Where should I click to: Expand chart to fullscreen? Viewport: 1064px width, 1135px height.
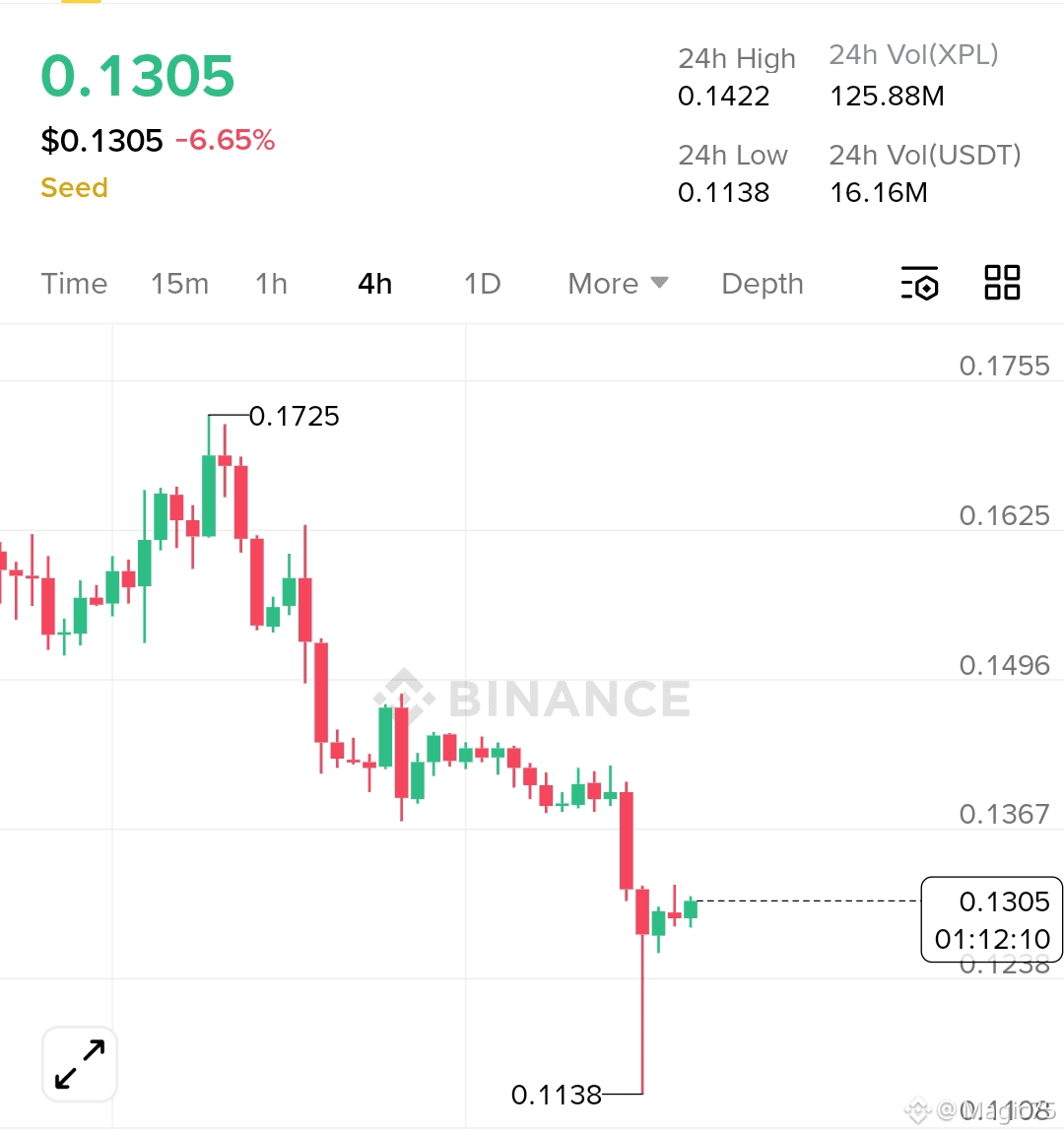[x=80, y=1064]
